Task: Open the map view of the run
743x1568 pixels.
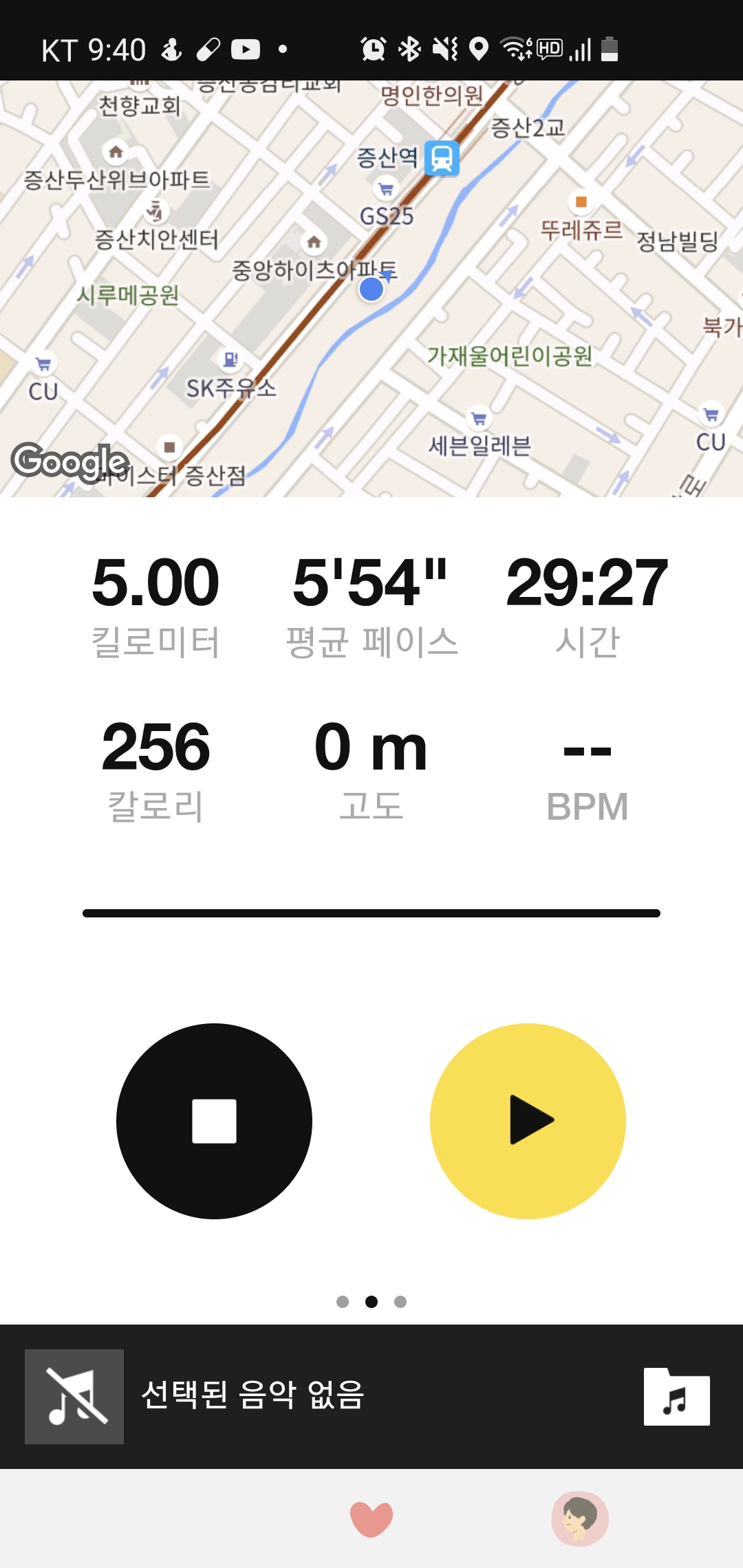Action: [x=371, y=289]
